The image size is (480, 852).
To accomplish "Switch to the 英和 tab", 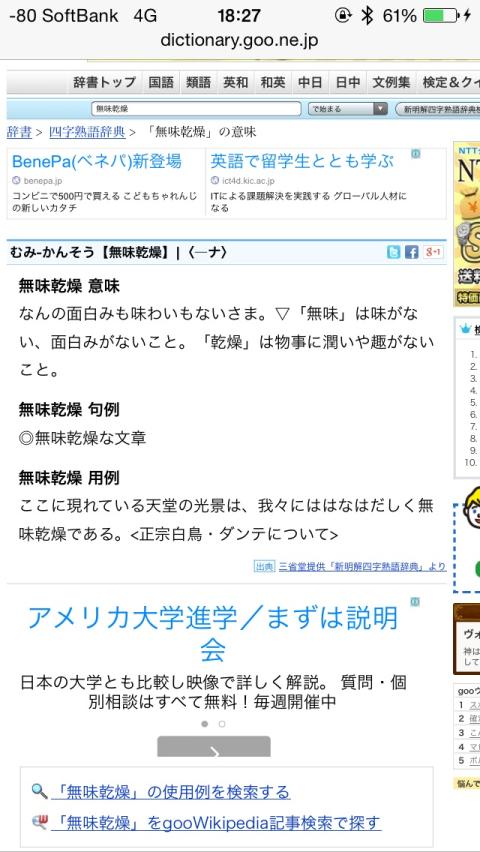I will point(236,83).
